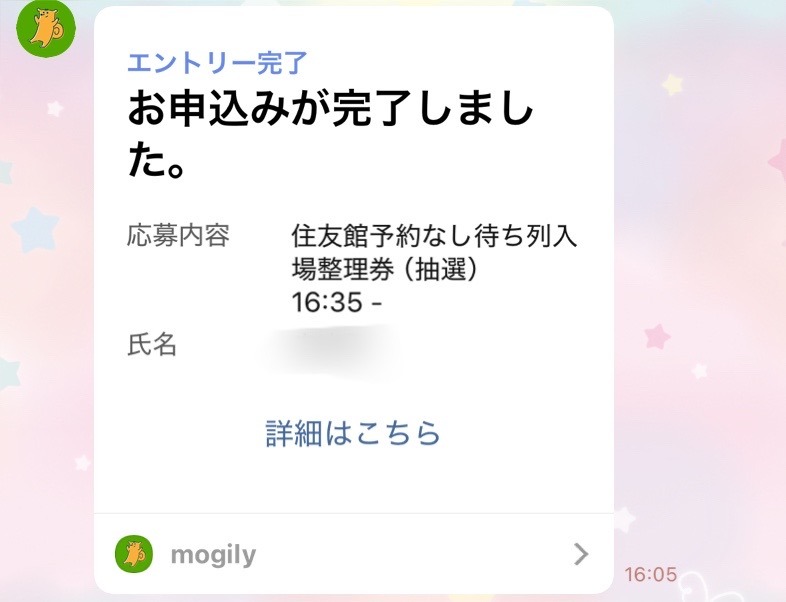Open the mogily footer row
Image resolution: width=786 pixels, height=602 pixels.
point(353,554)
